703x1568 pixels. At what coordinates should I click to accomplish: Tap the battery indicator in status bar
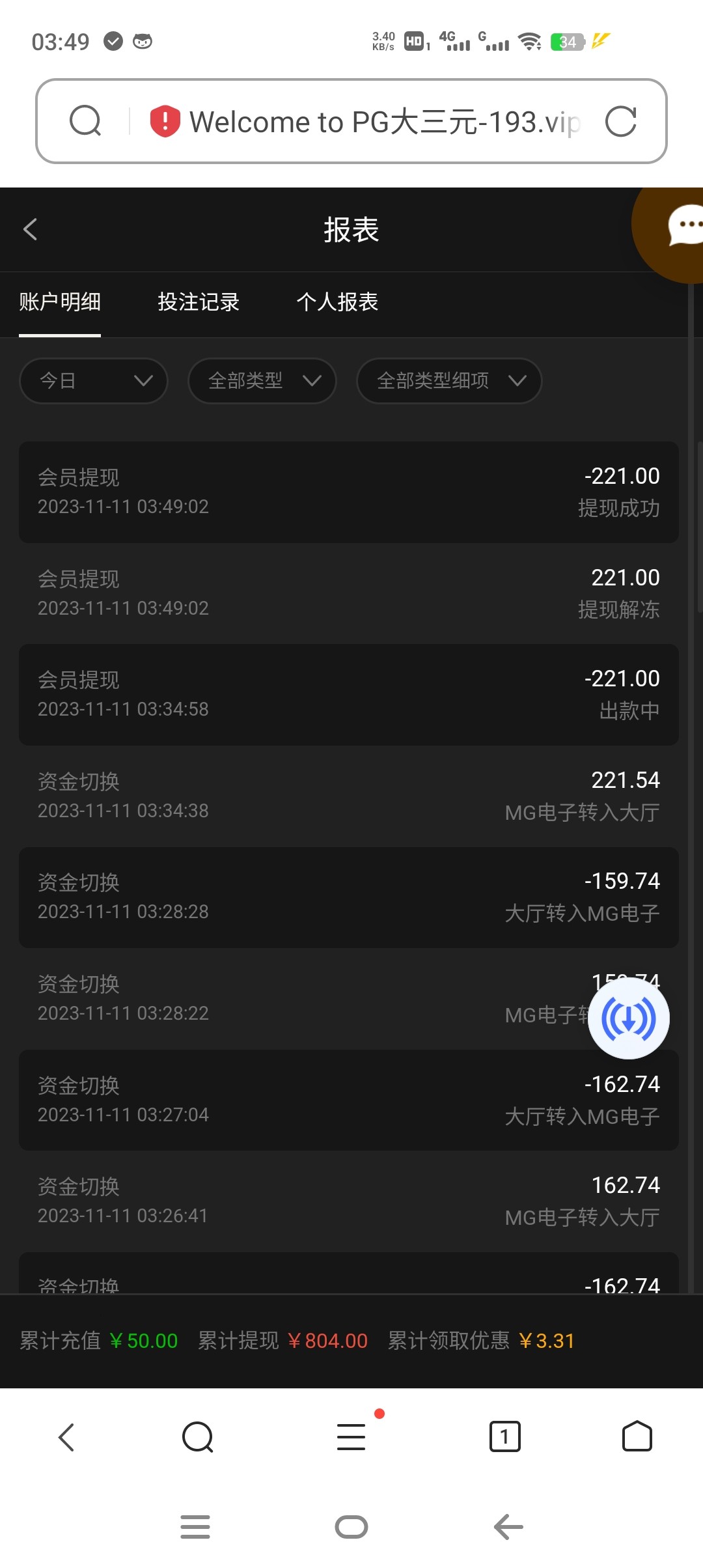point(567,41)
